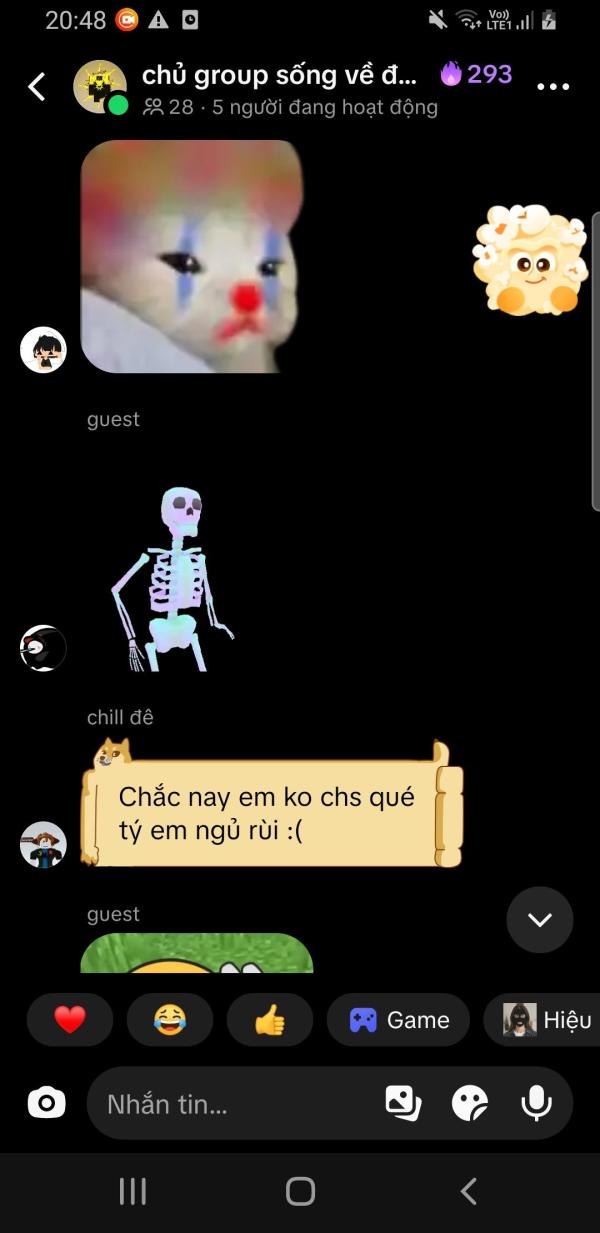600x1233 pixels.
Task: Open the skeleton sticker message
Action: (x=170, y=578)
